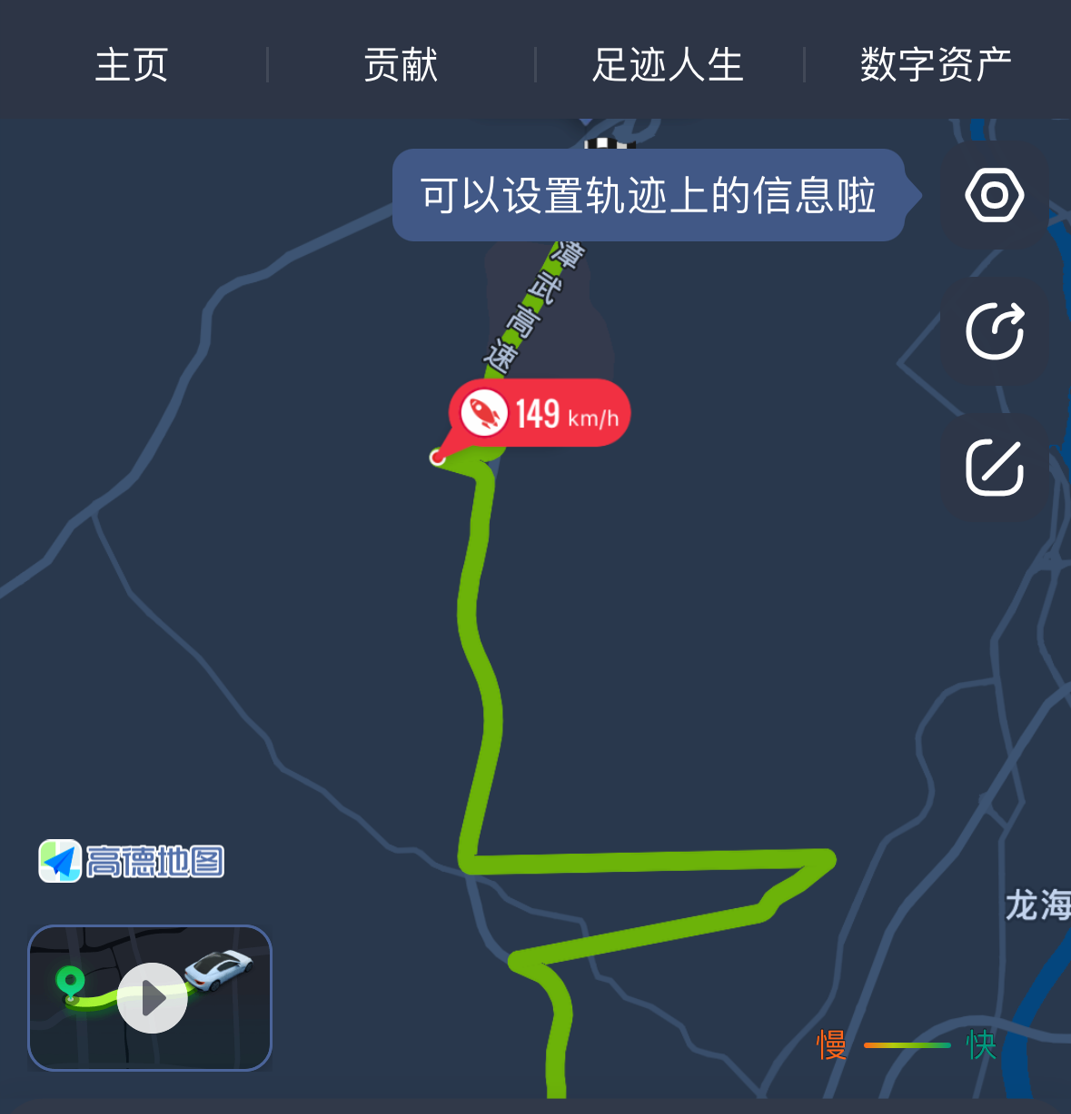The width and height of the screenshot is (1071, 1114).
Task: Switch to the 主页 tab
Action: [x=131, y=66]
